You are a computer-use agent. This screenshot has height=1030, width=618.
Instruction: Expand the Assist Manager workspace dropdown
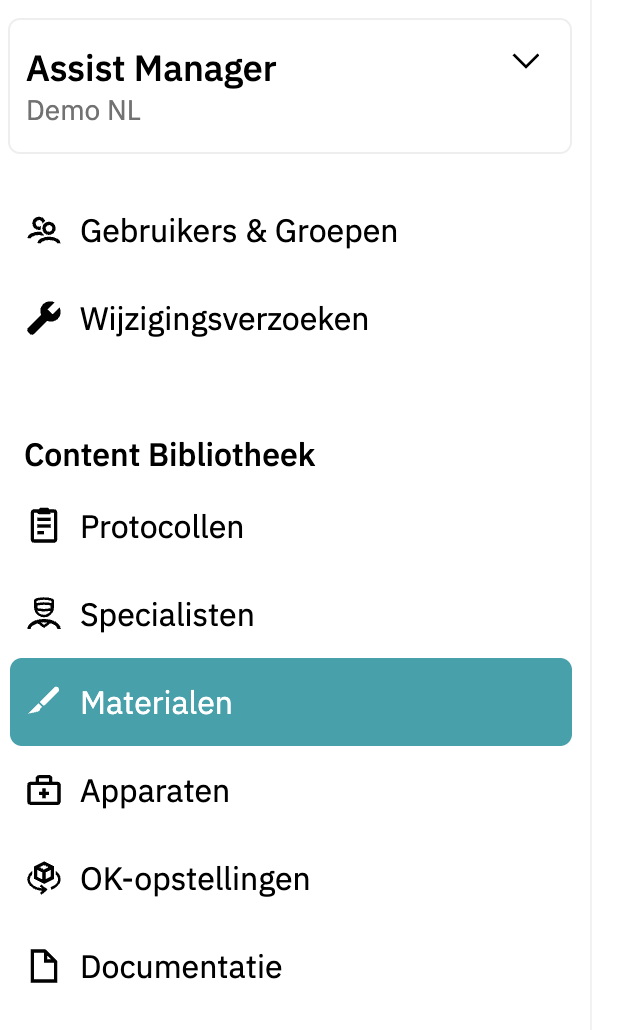click(525, 61)
